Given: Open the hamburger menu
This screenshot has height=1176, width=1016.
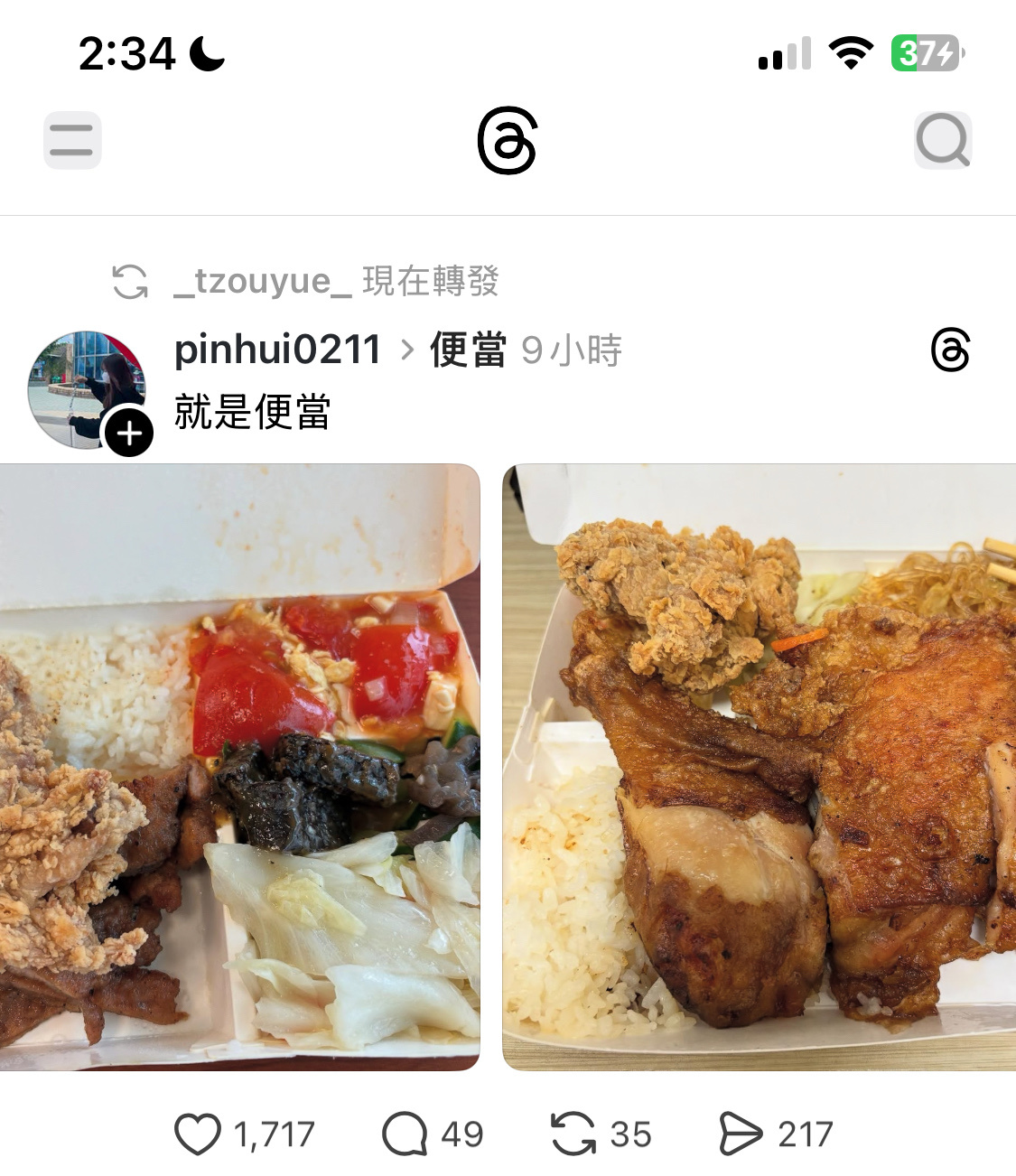Looking at the screenshot, I should coord(72,140).
